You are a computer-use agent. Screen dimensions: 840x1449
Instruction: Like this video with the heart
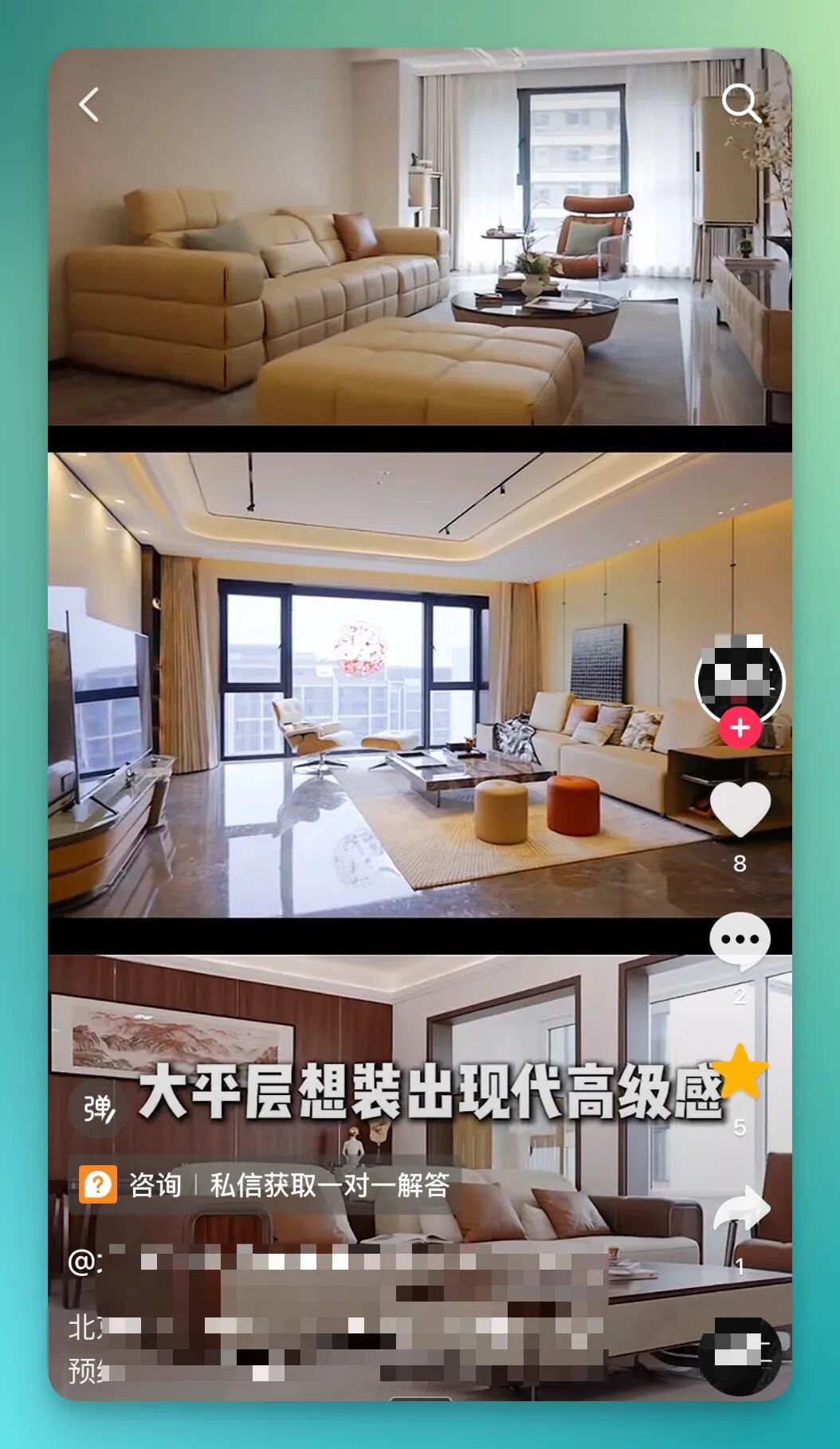click(740, 808)
